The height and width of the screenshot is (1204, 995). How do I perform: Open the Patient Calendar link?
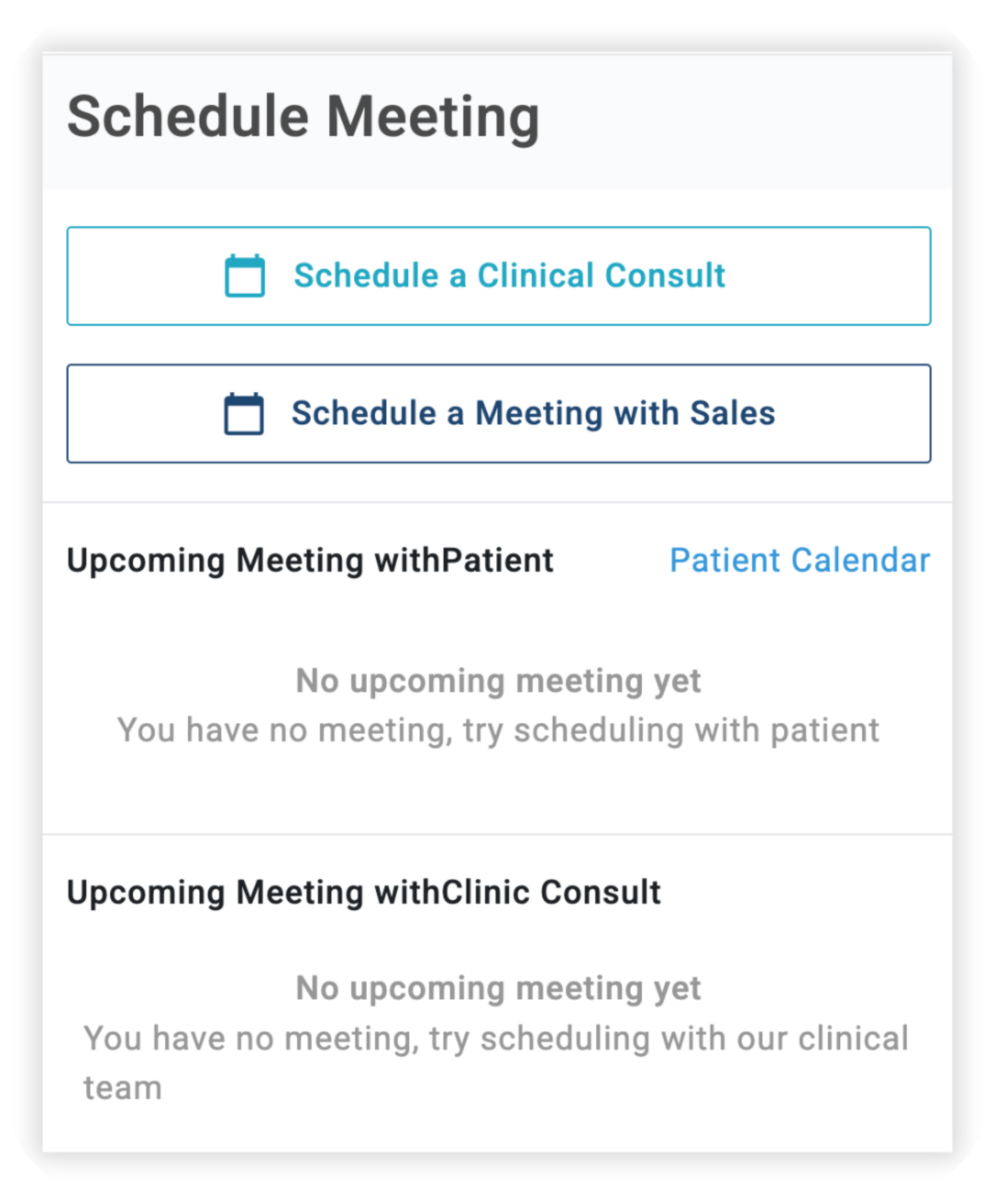pyautogui.click(x=800, y=560)
